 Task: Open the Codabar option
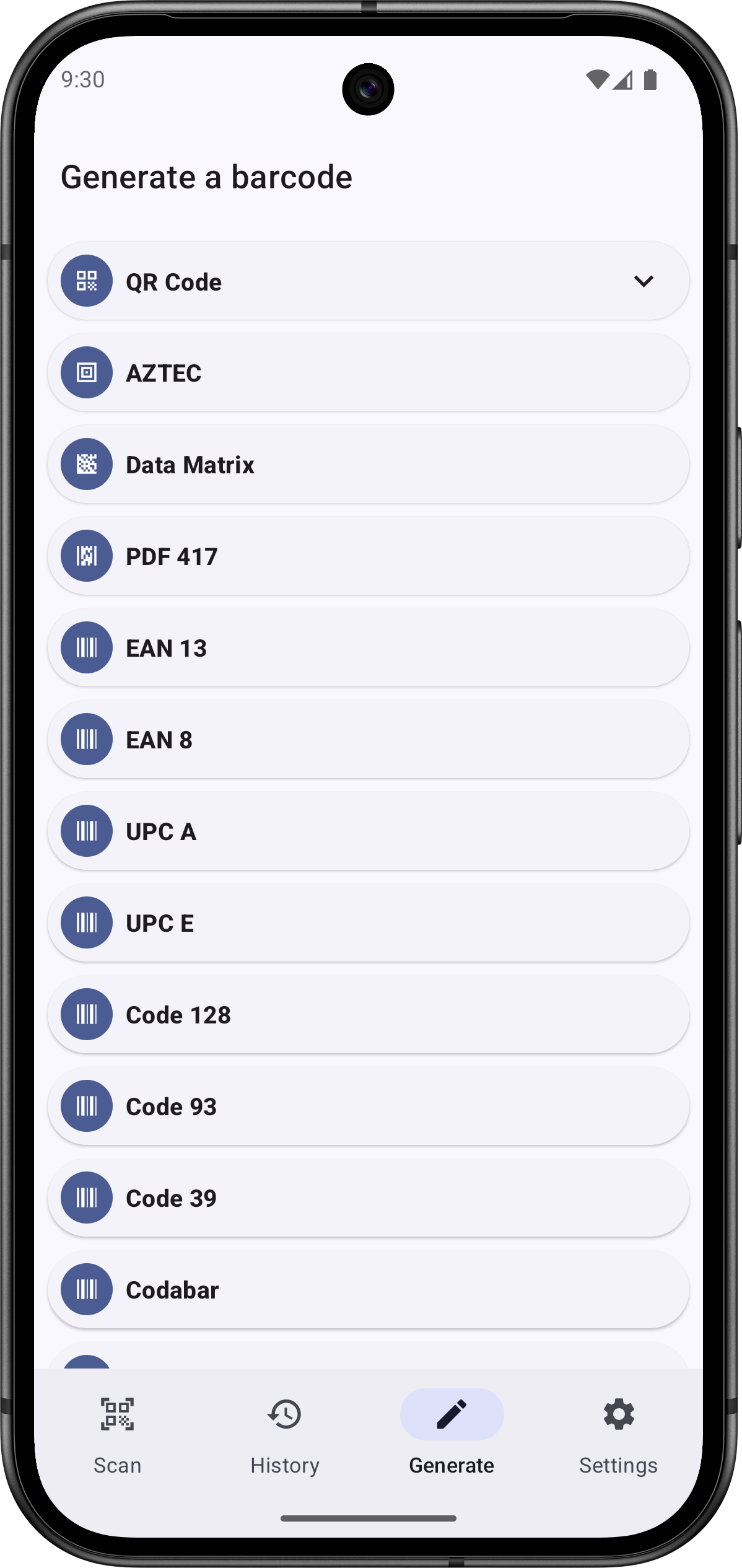pyautogui.click(x=368, y=1290)
